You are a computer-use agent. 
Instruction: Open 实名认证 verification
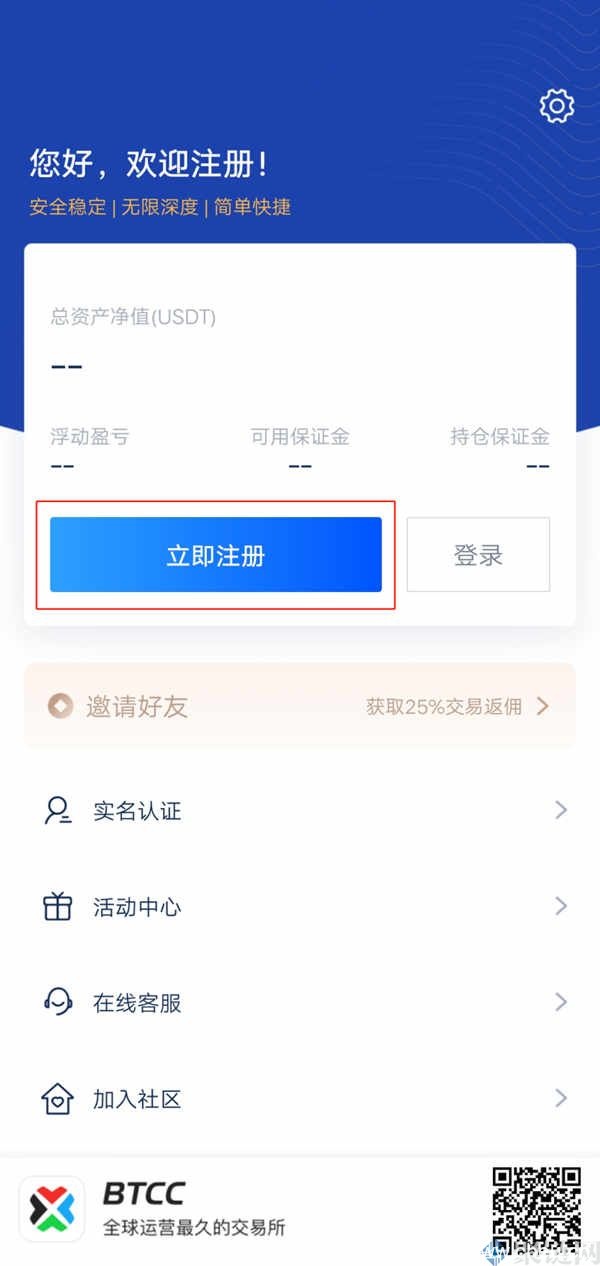[x=300, y=810]
